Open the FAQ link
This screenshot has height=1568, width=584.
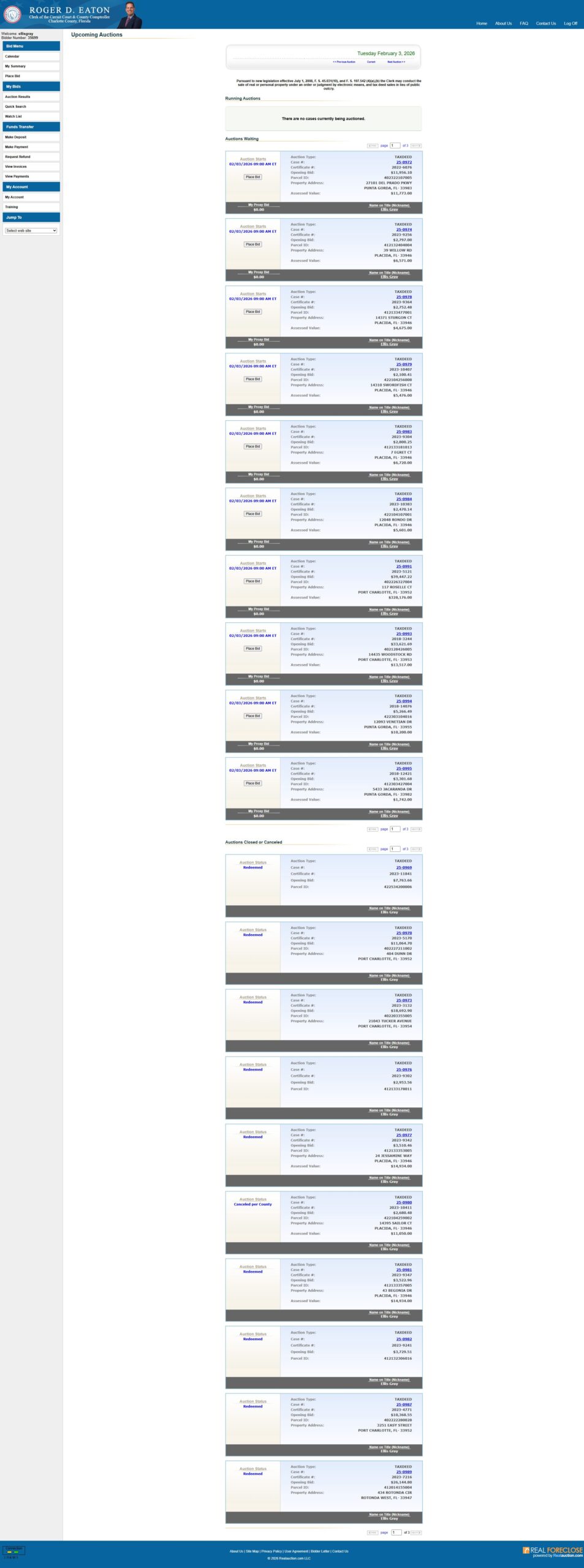tap(524, 23)
